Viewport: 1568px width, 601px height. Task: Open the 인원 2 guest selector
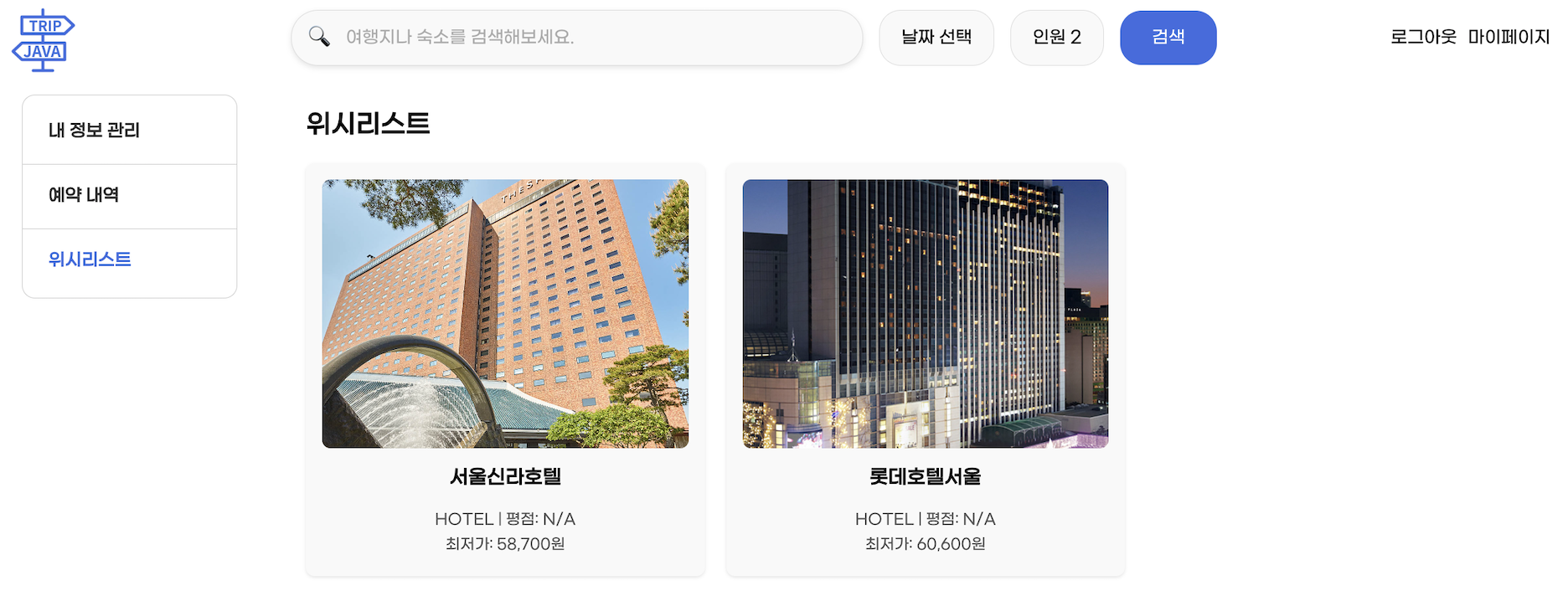click(1056, 38)
